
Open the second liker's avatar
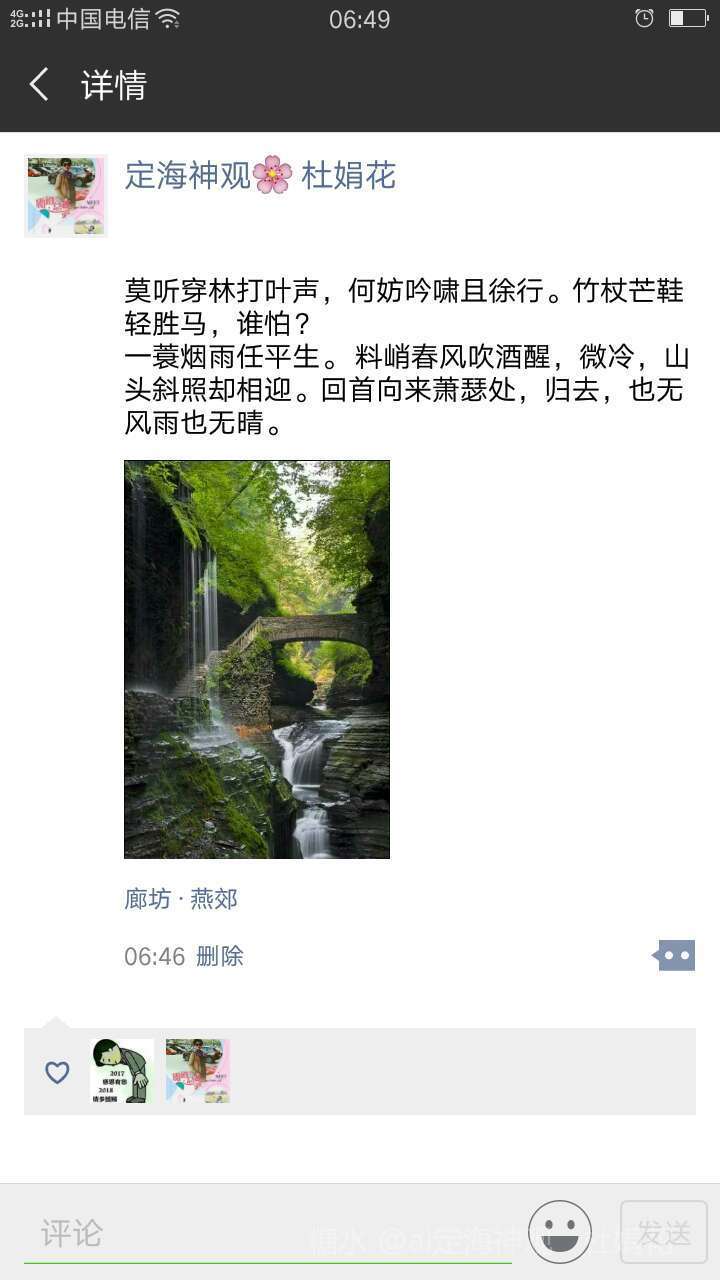198,1071
